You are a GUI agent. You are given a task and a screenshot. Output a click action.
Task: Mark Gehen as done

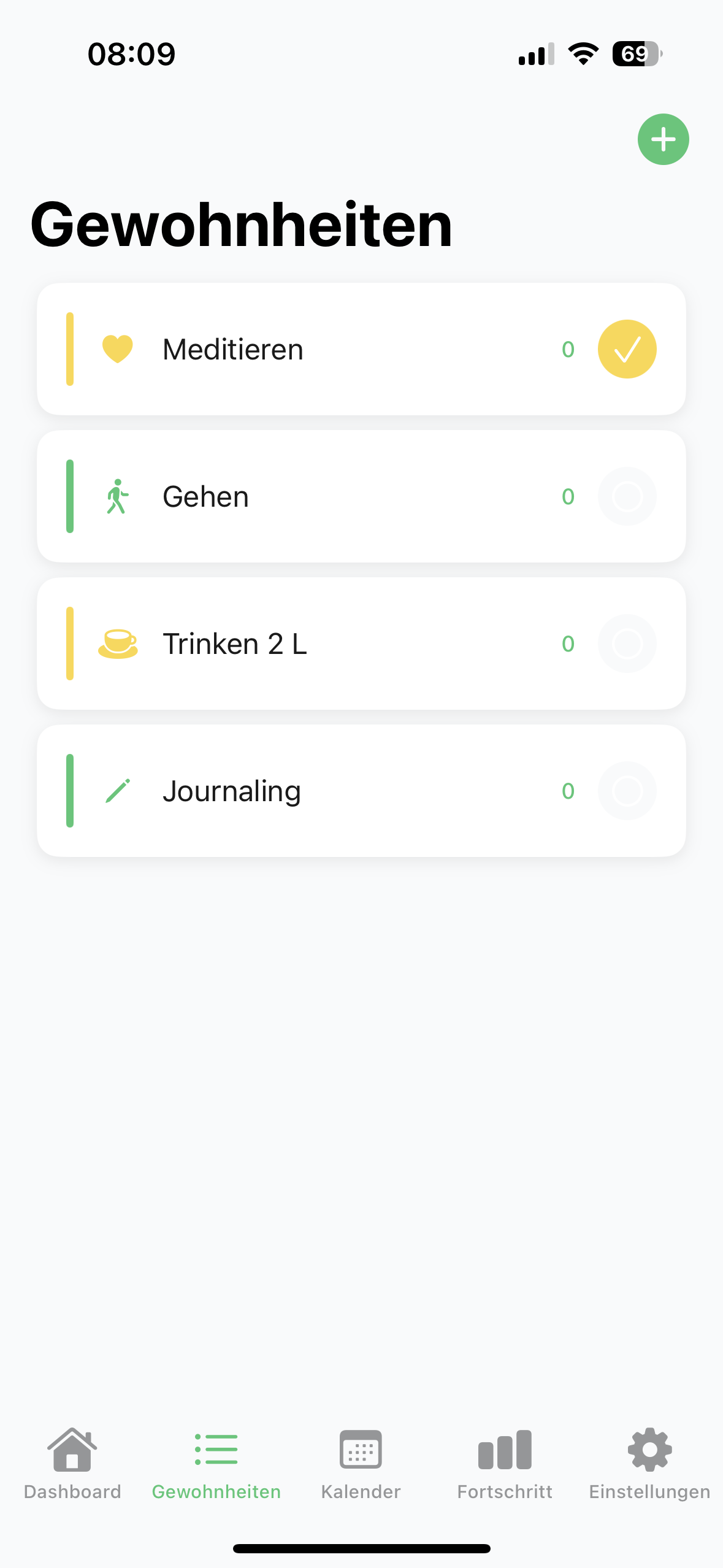627,496
